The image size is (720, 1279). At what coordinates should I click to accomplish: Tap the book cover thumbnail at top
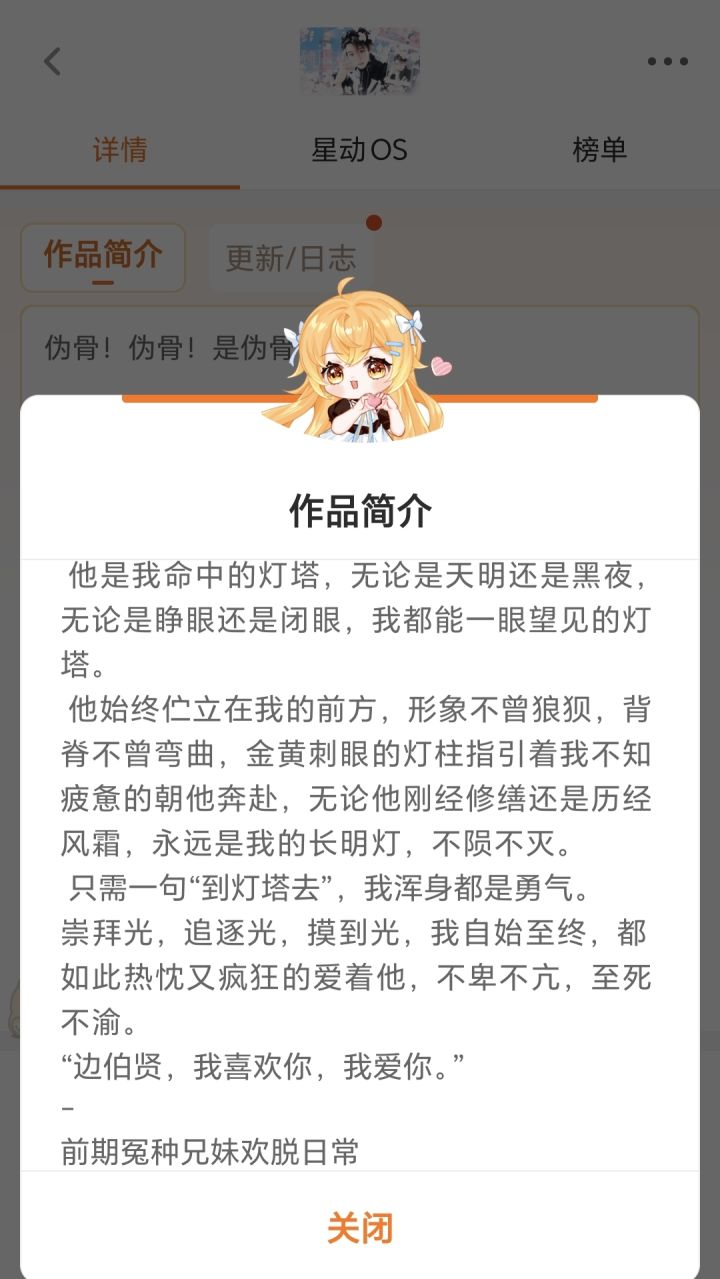360,61
